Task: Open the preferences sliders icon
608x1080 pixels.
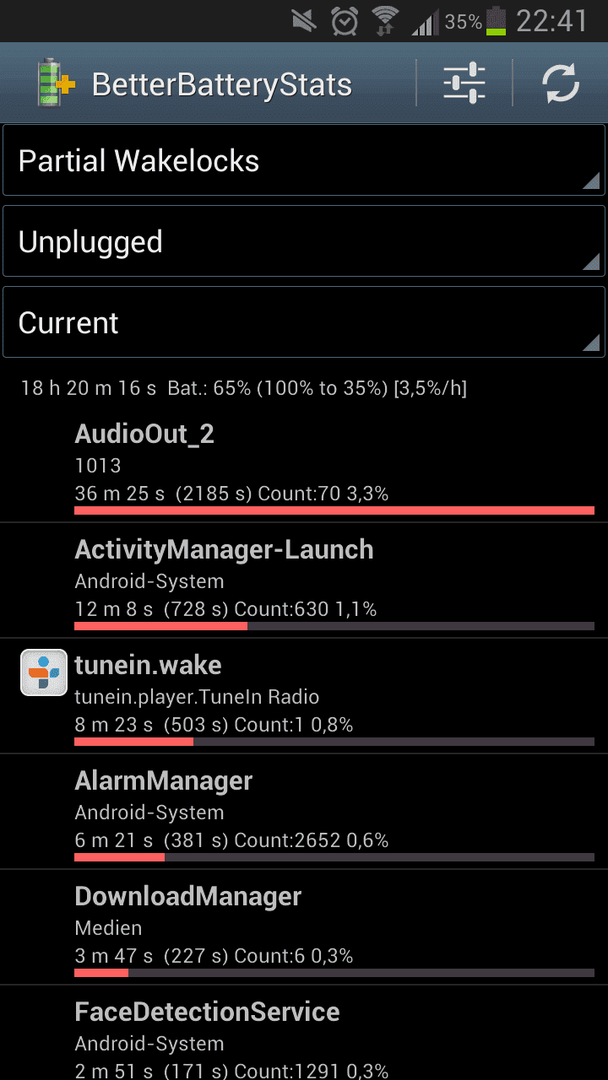Action: [x=464, y=84]
